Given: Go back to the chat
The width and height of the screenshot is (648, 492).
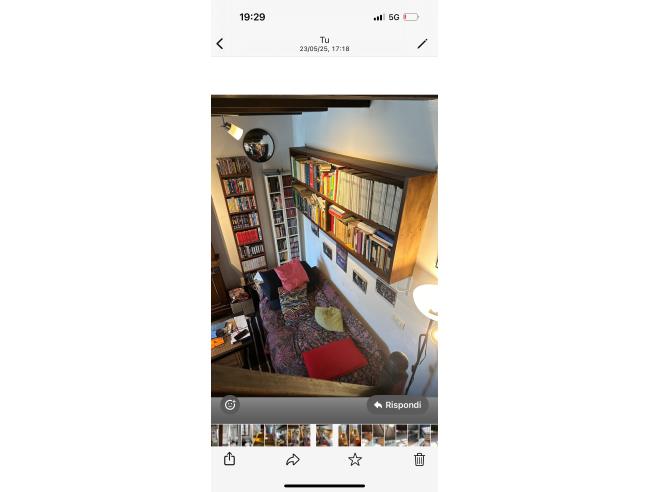Looking at the screenshot, I should pyautogui.click(x=220, y=44).
